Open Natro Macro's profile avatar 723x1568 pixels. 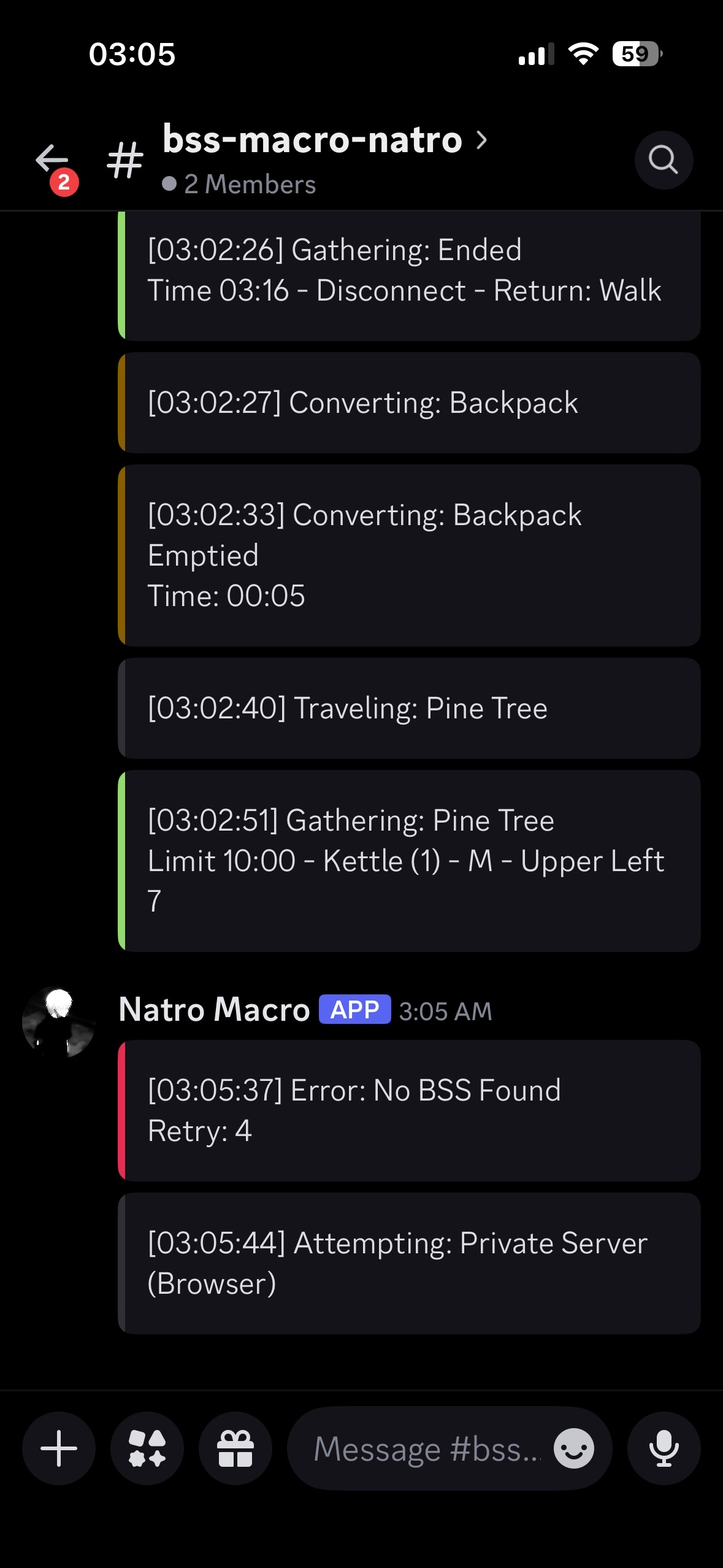point(58,1022)
